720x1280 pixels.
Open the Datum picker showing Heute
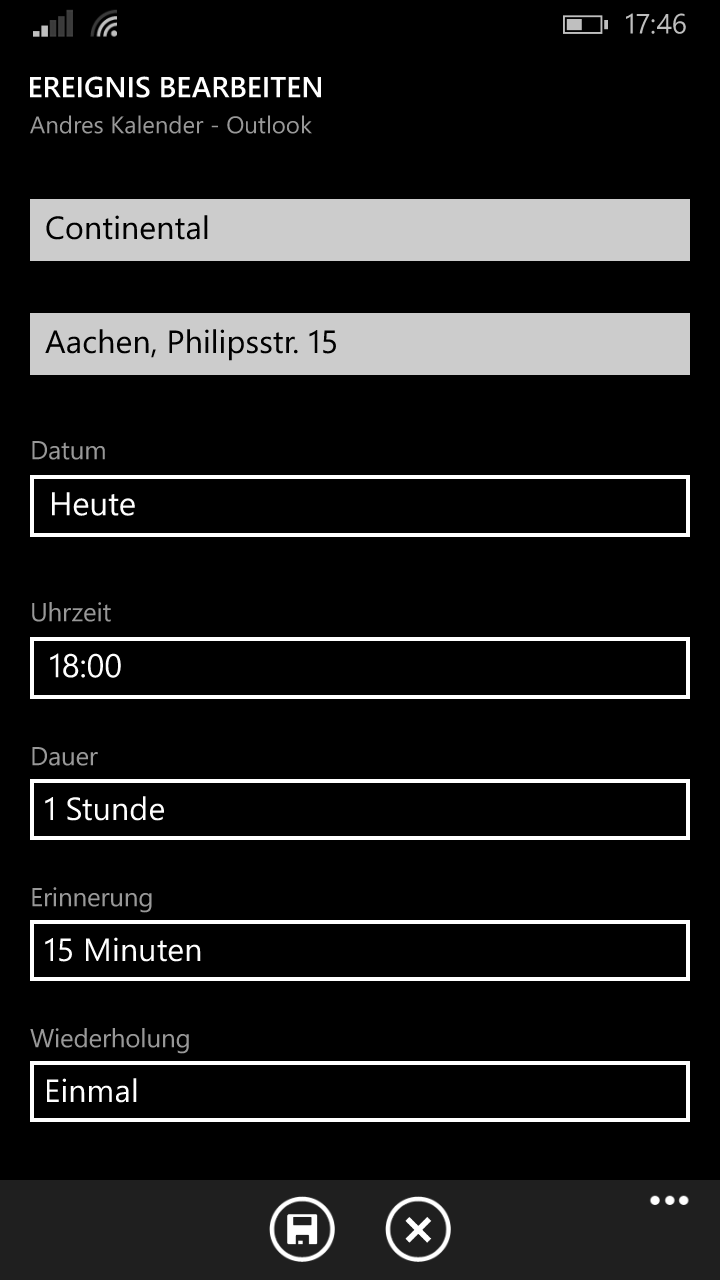click(360, 506)
